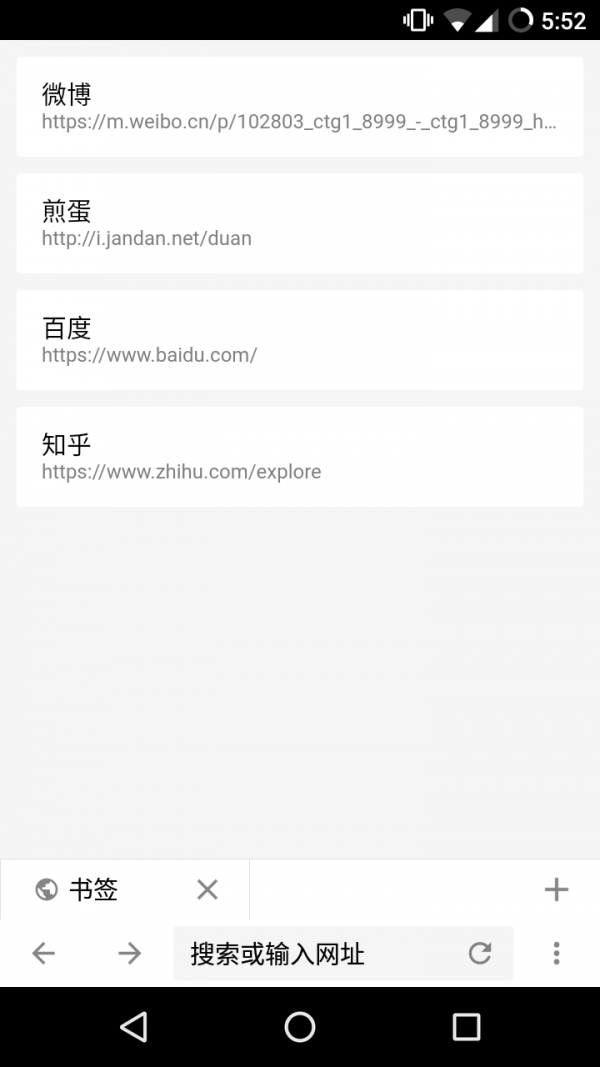Add a new tab with plus icon

click(556, 889)
